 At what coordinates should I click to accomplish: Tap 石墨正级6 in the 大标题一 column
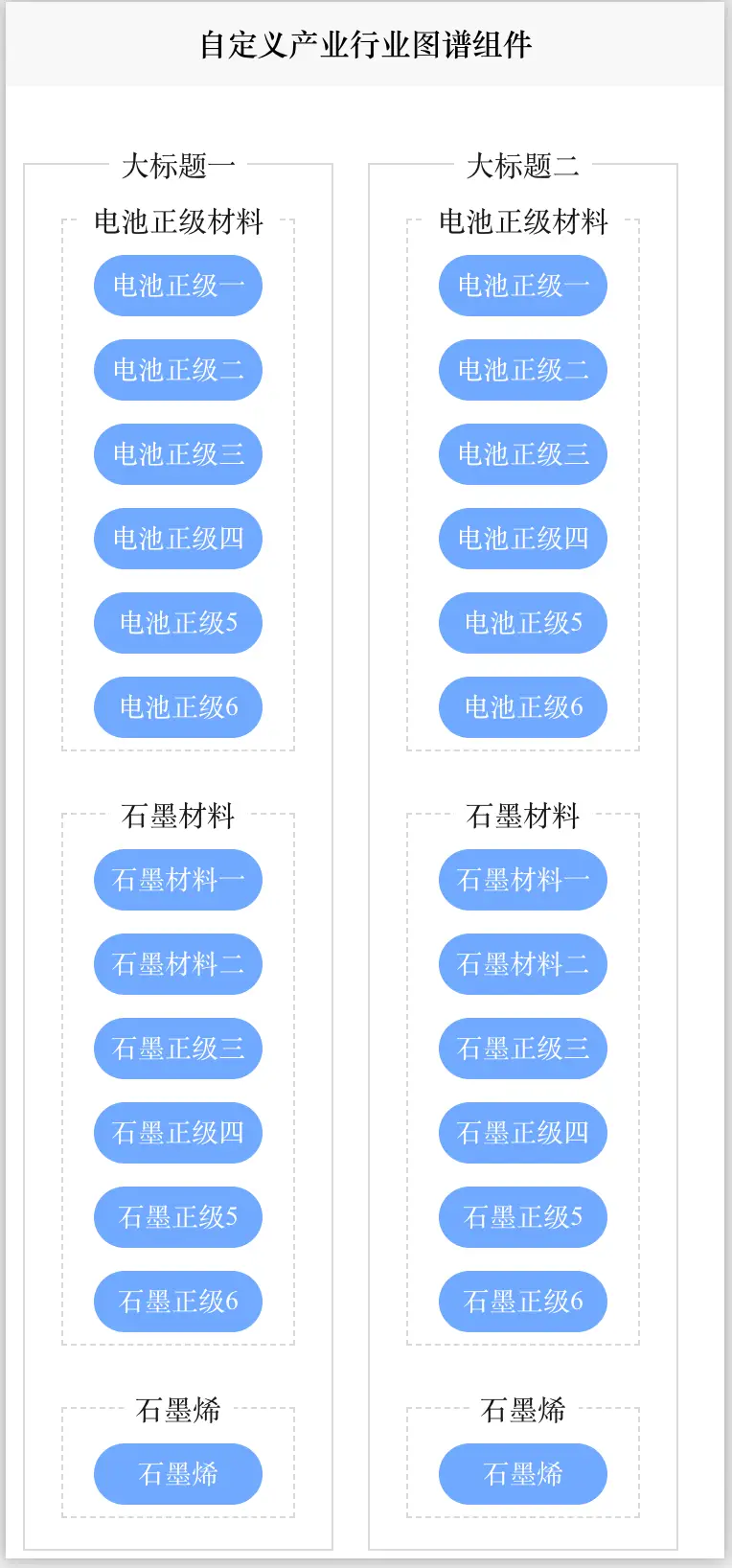click(178, 1302)
